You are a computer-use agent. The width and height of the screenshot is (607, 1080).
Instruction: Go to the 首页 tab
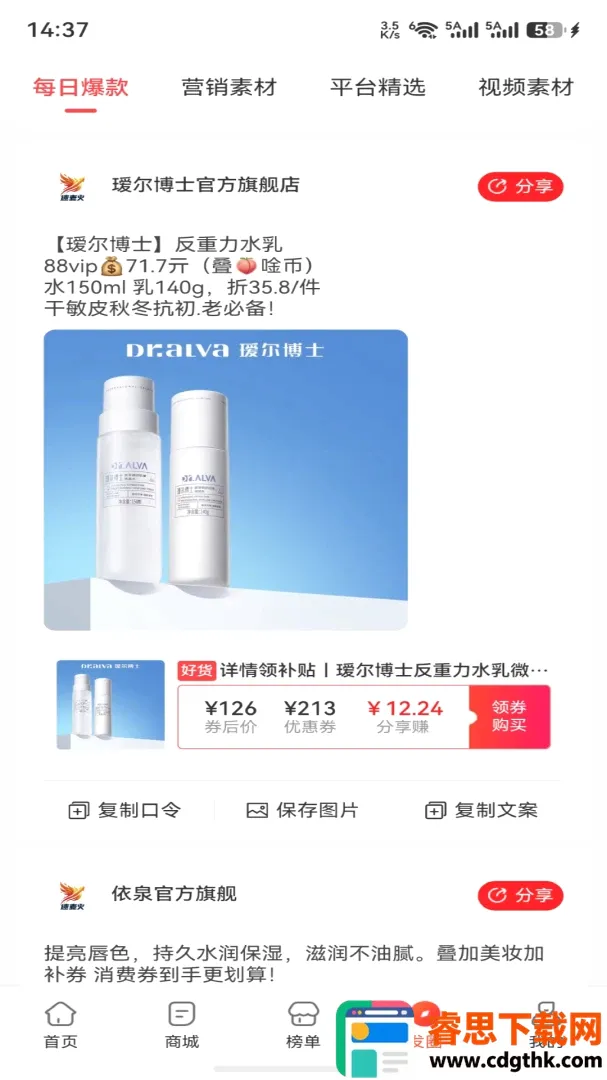61,1025
